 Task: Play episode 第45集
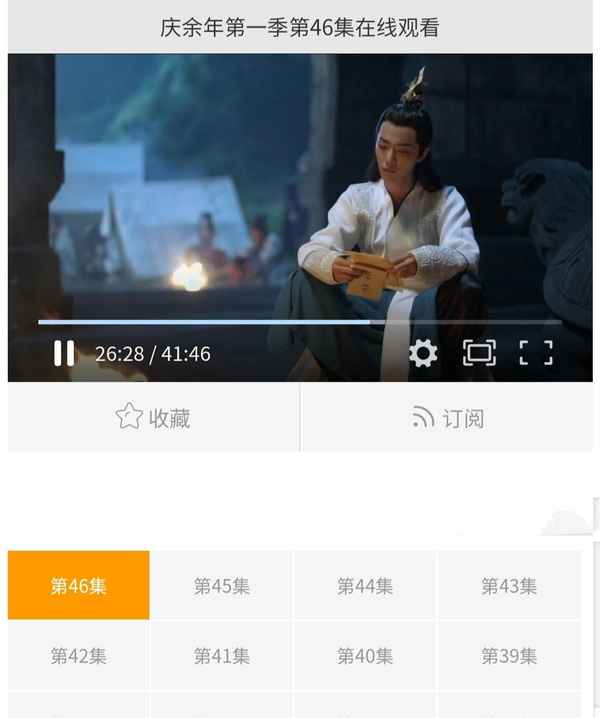(x=221, y=585)
